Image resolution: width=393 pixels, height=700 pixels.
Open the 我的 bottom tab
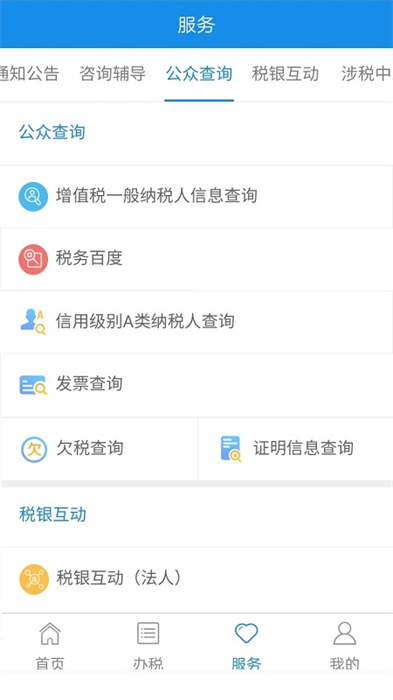point(344,646)
